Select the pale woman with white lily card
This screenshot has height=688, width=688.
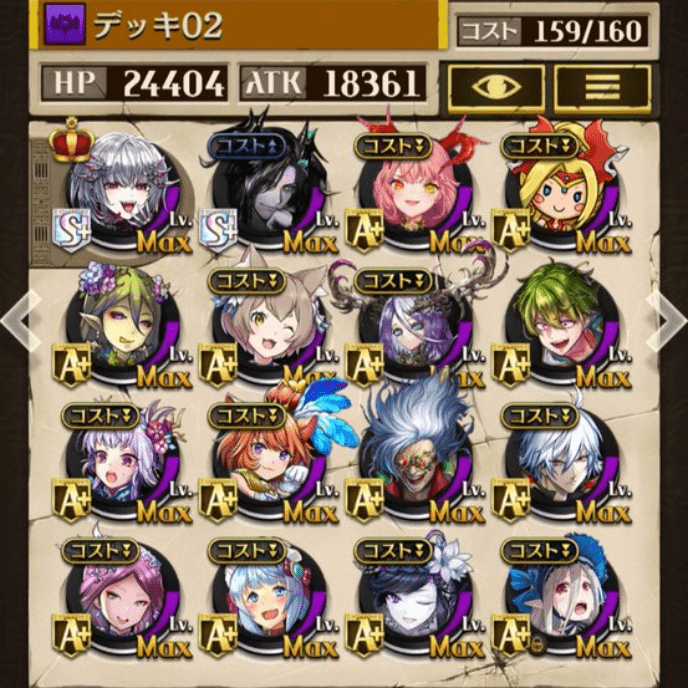(412, 600)
